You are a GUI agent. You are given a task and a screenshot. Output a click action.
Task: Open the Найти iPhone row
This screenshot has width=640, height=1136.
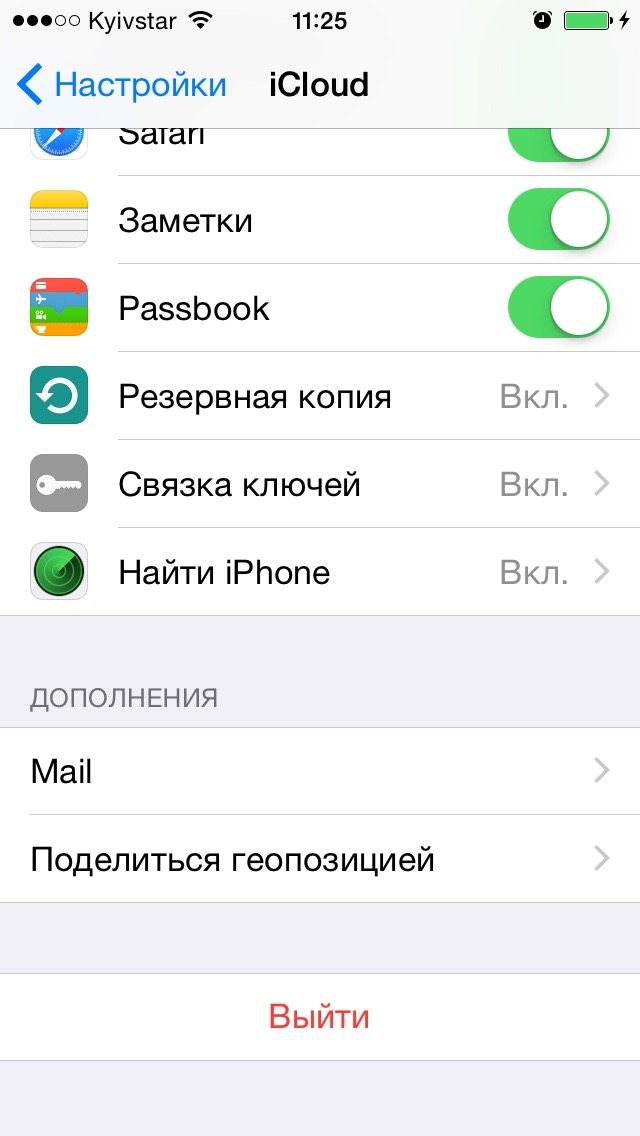click(x=320, y=572)
